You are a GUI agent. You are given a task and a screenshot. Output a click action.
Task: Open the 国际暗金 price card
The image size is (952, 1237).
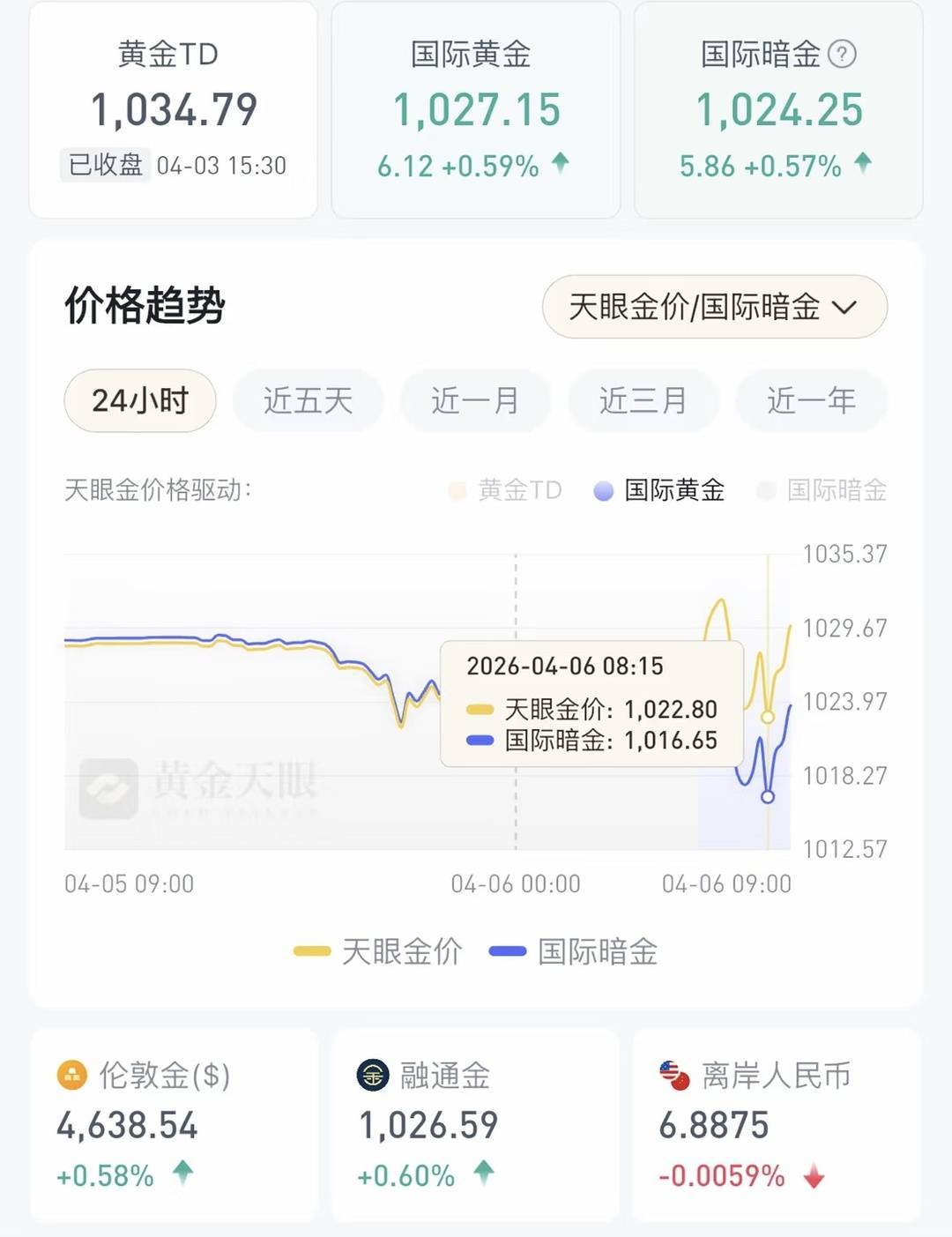[778, 110]
